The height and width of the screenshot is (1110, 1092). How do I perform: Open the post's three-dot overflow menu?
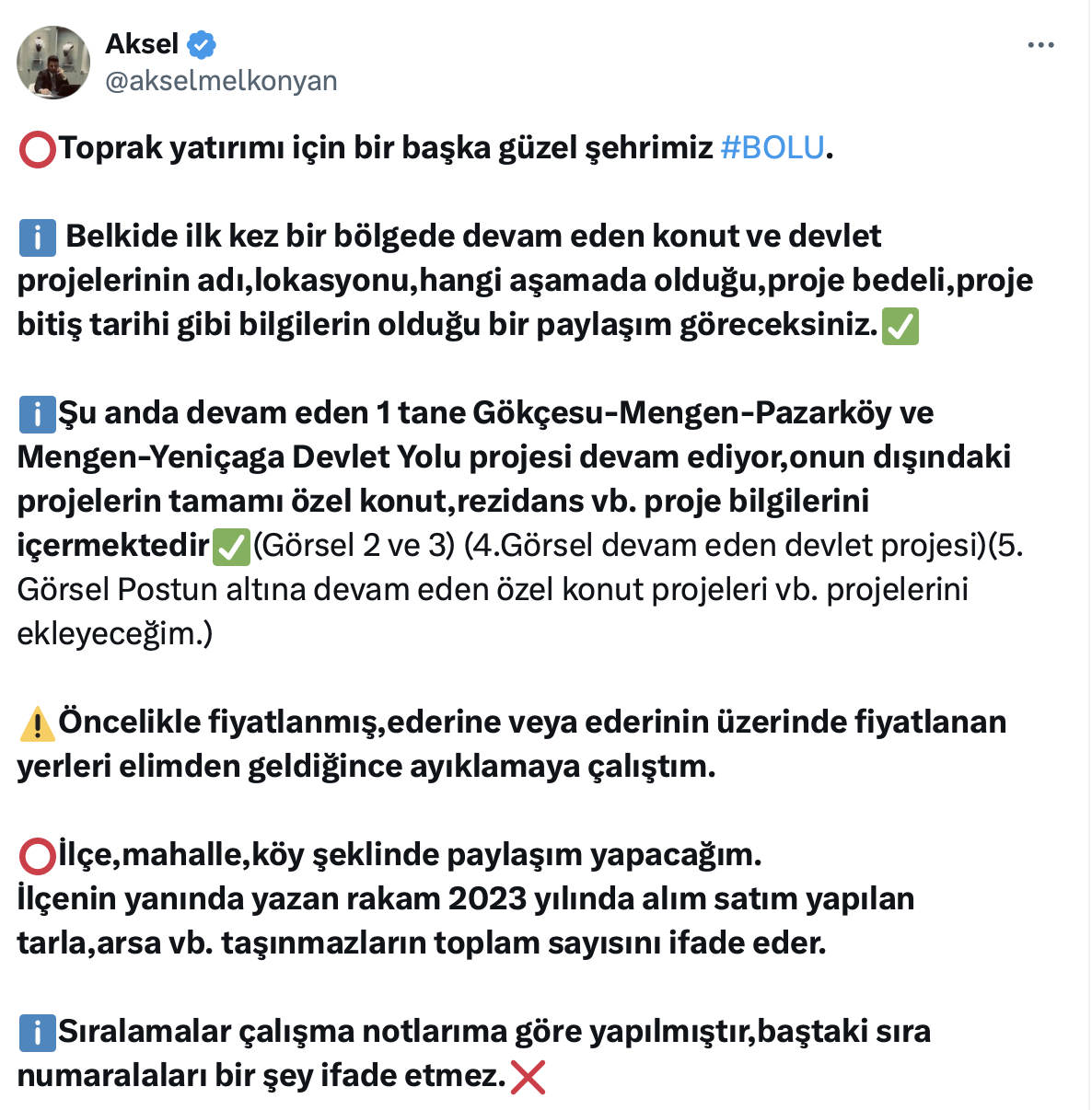[x=1040, y=45]
